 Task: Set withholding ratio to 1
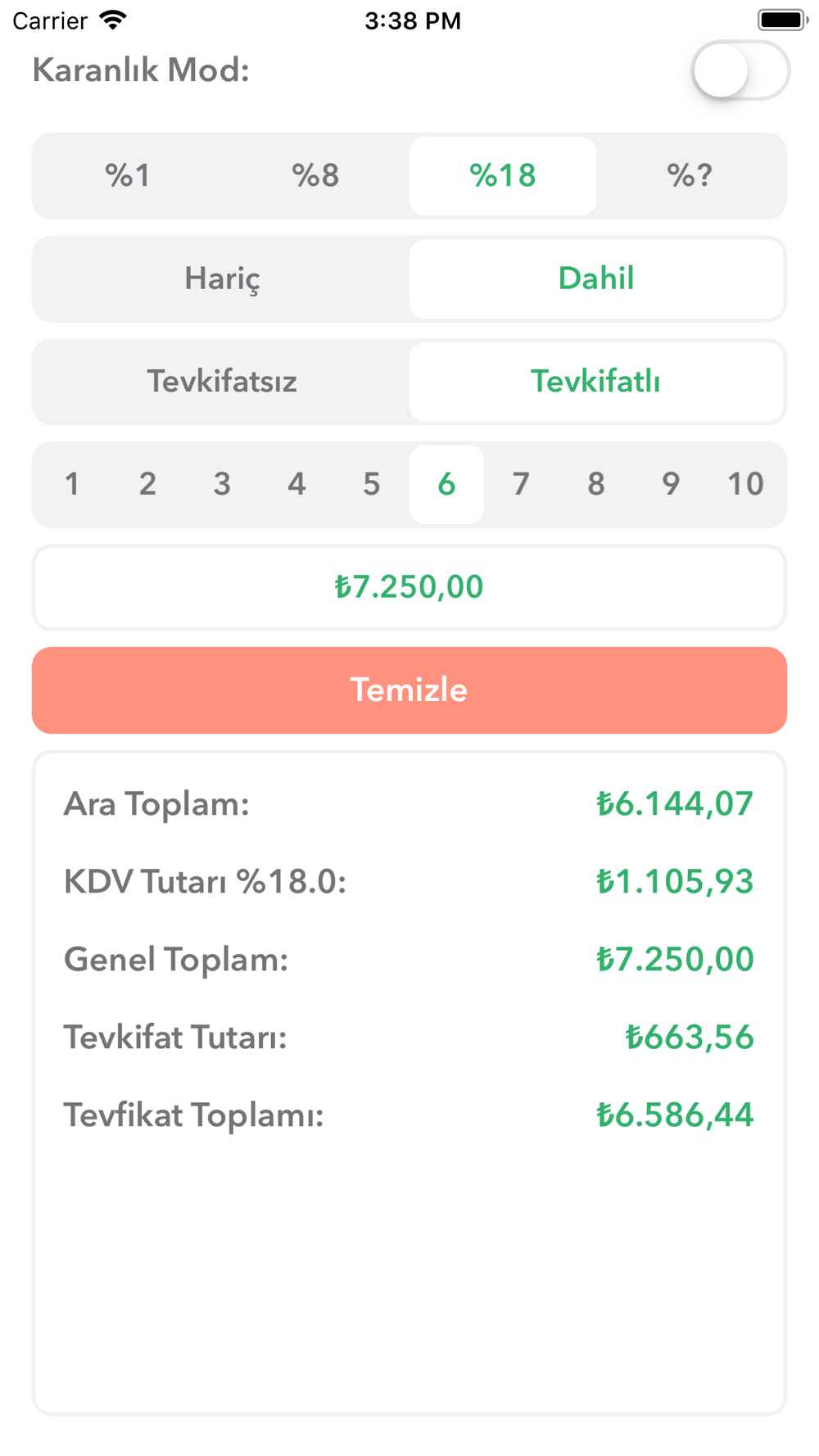point(72,484)
